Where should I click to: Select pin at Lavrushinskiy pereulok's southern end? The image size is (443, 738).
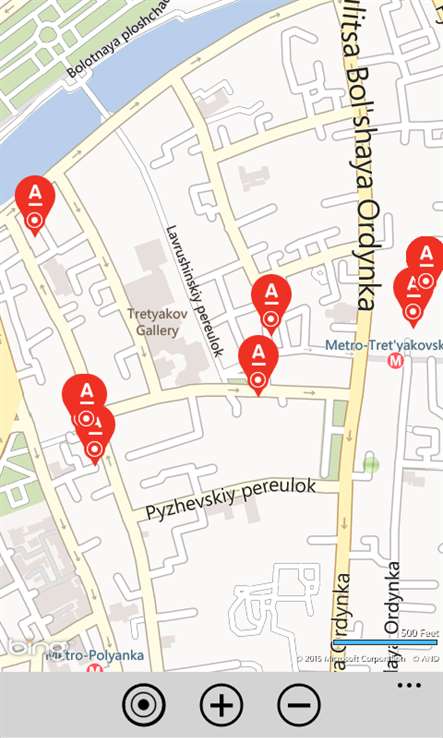tap(258, 365)
